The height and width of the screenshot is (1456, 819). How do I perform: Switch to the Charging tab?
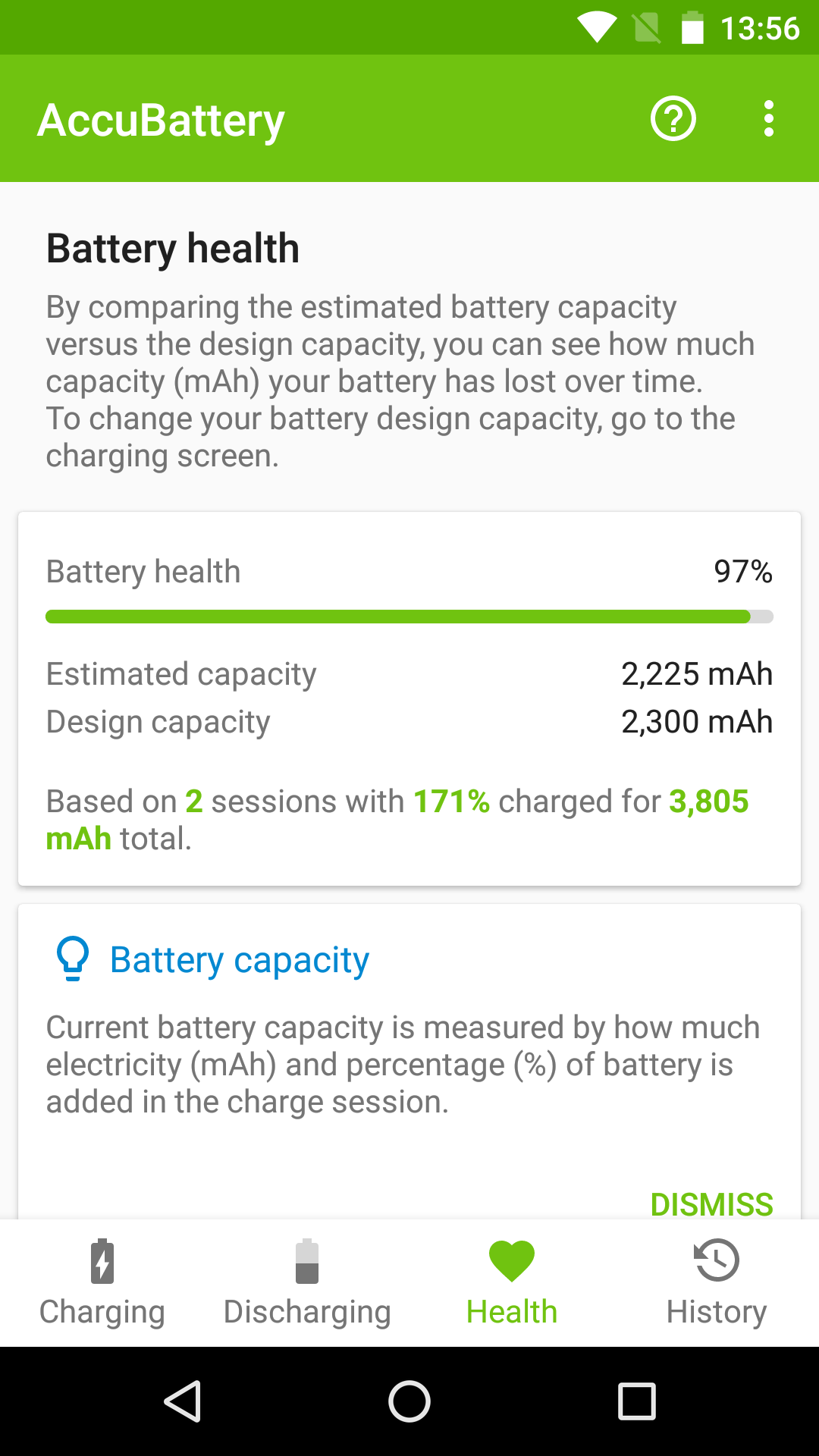[x=102, y=1283]
